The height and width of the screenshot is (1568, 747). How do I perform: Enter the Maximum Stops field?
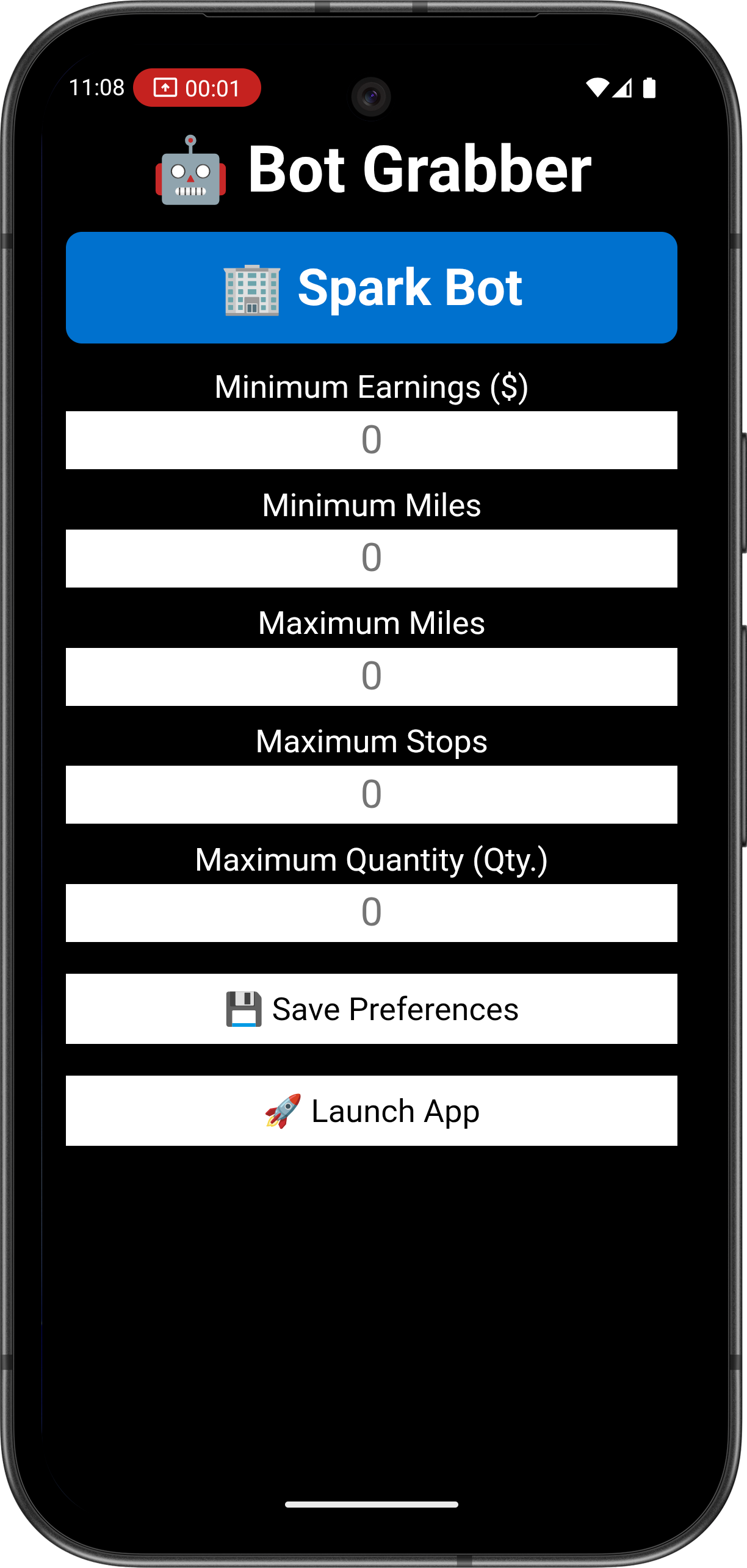click(x=371, y=794)
